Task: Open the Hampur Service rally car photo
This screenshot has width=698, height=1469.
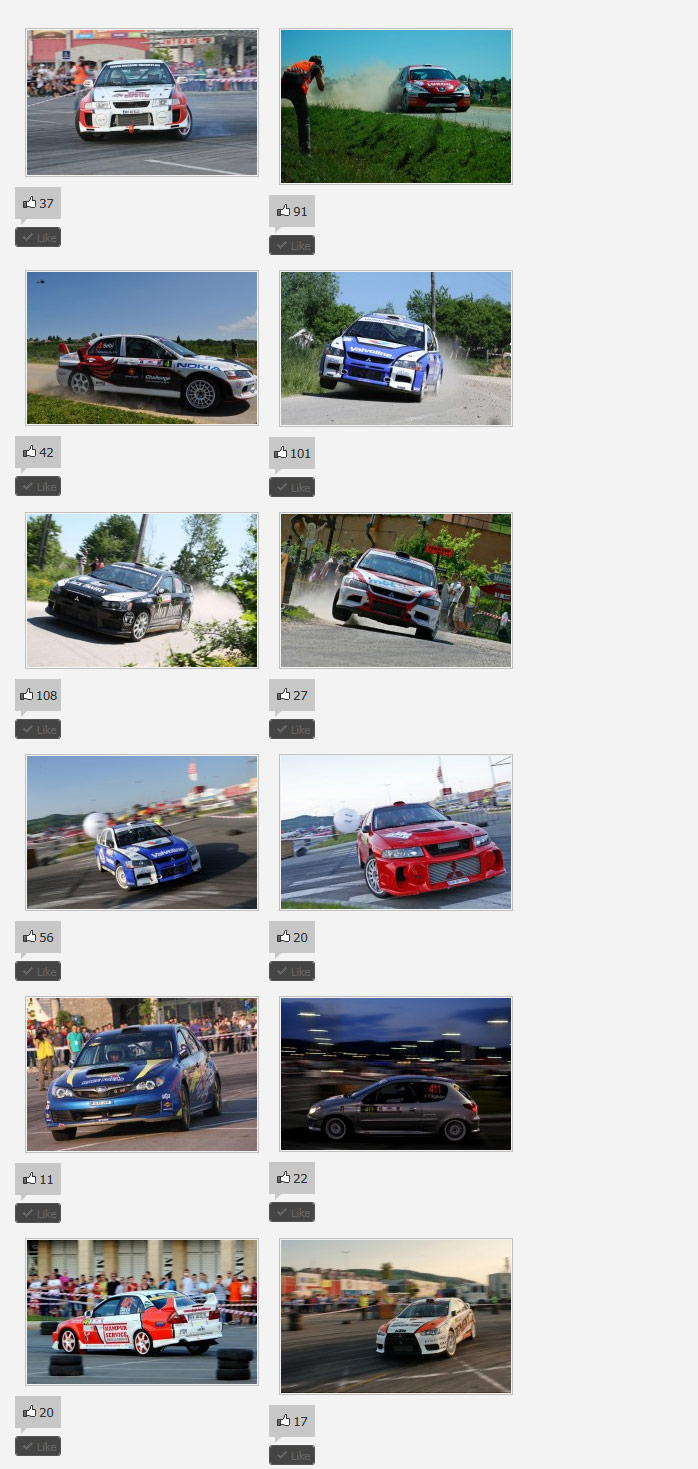Action: coord(142,1312)
